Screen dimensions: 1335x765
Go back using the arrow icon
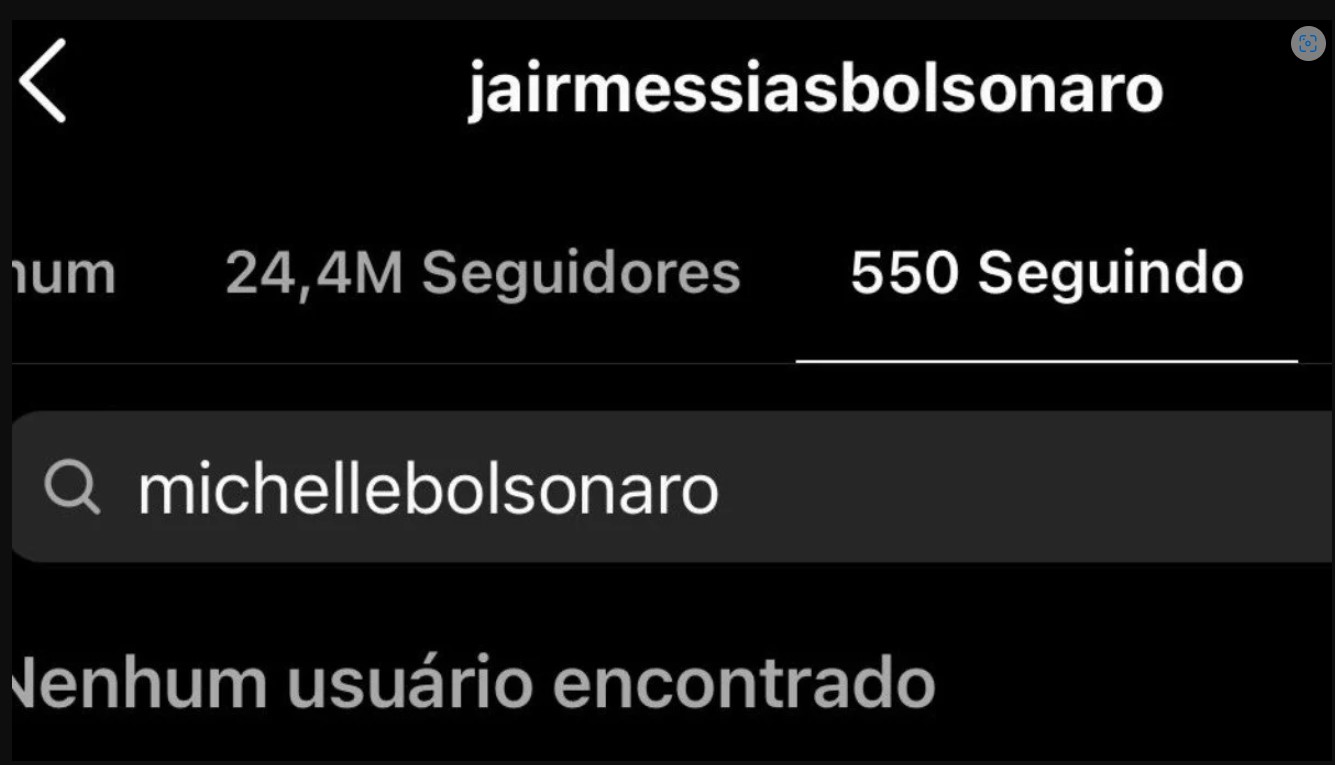43,81
